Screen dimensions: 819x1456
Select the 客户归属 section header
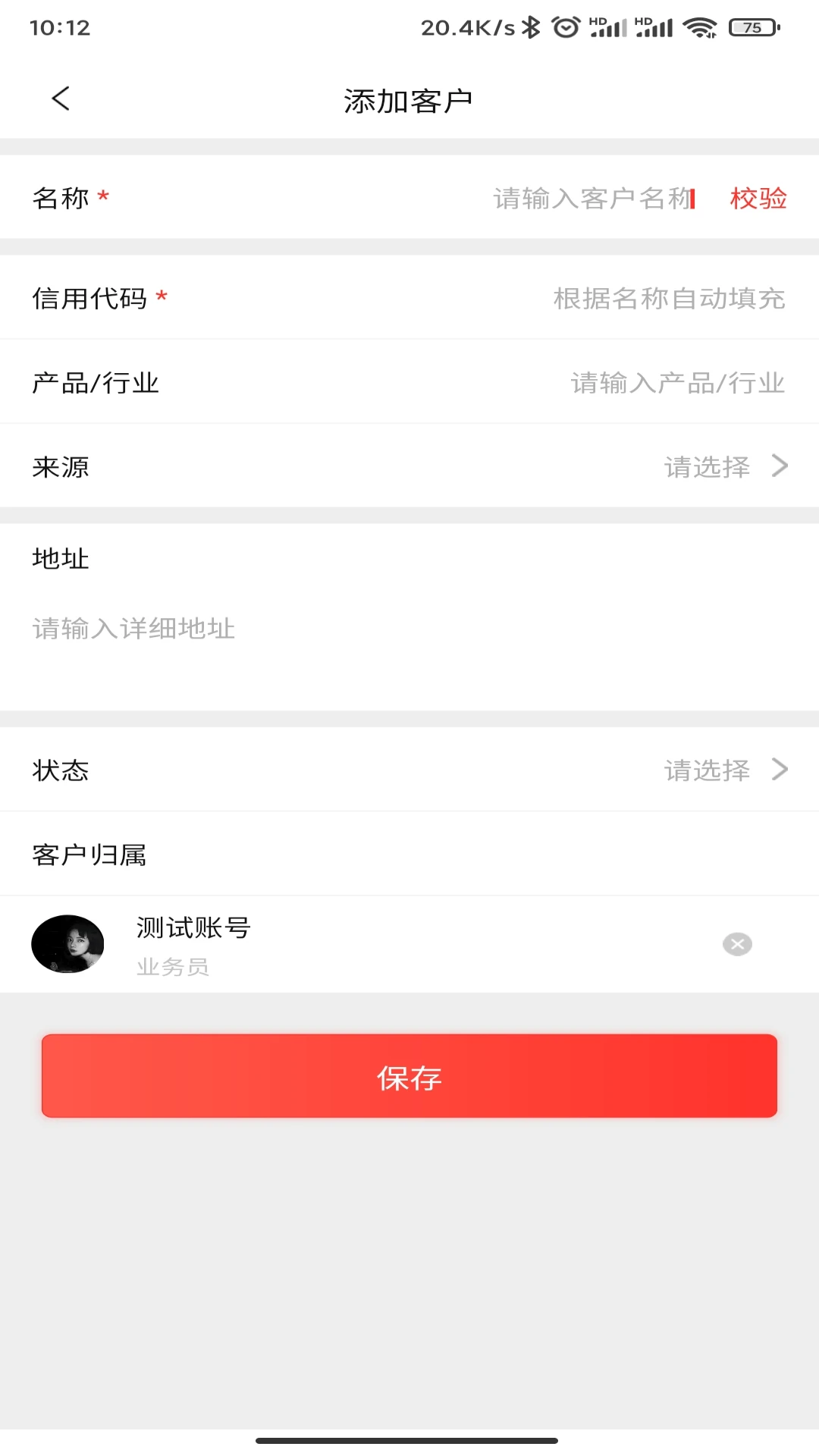click(89, 853)
